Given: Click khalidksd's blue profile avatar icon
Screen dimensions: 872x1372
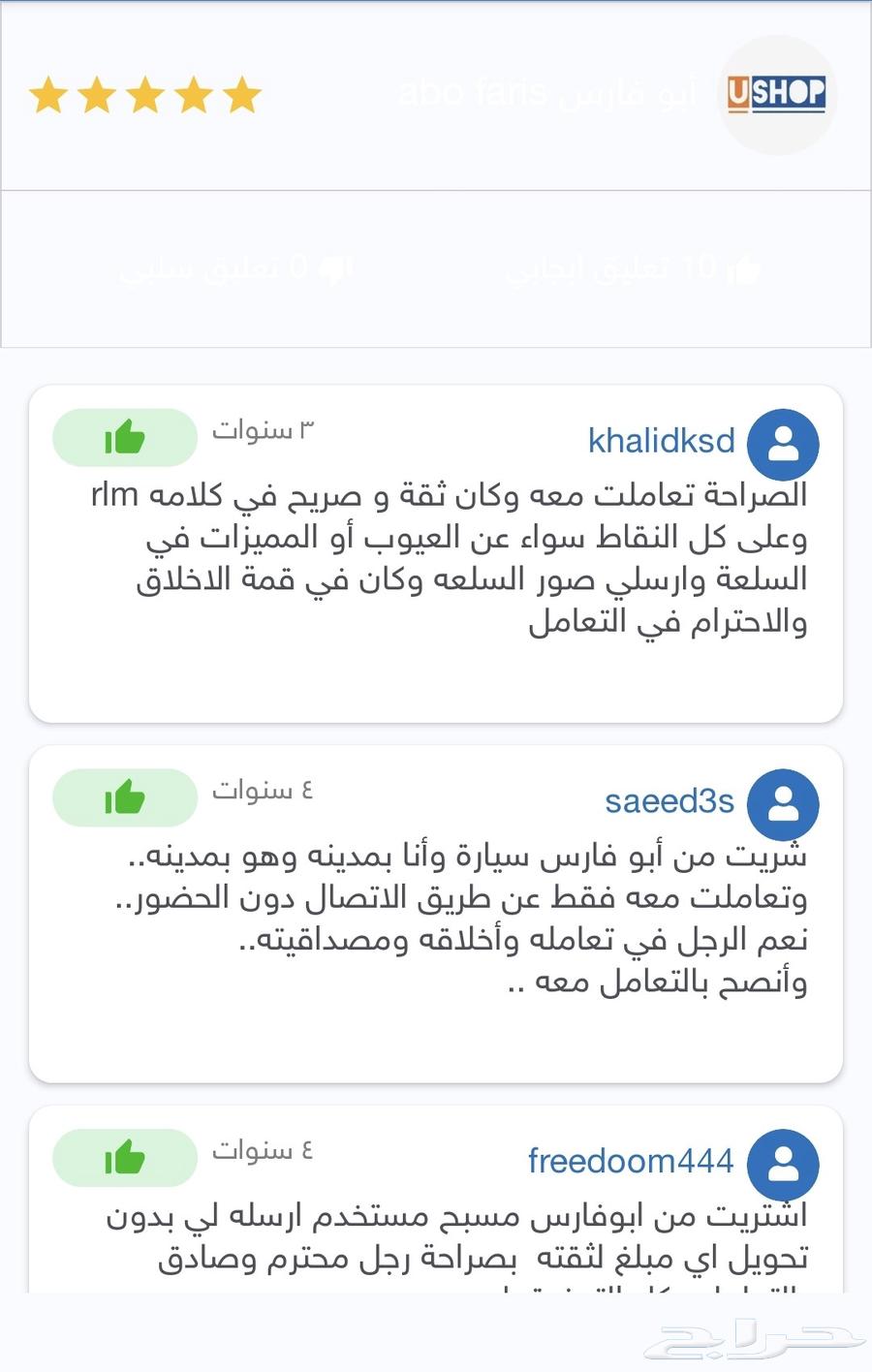Looking at the screenshot, I should 784,443.
